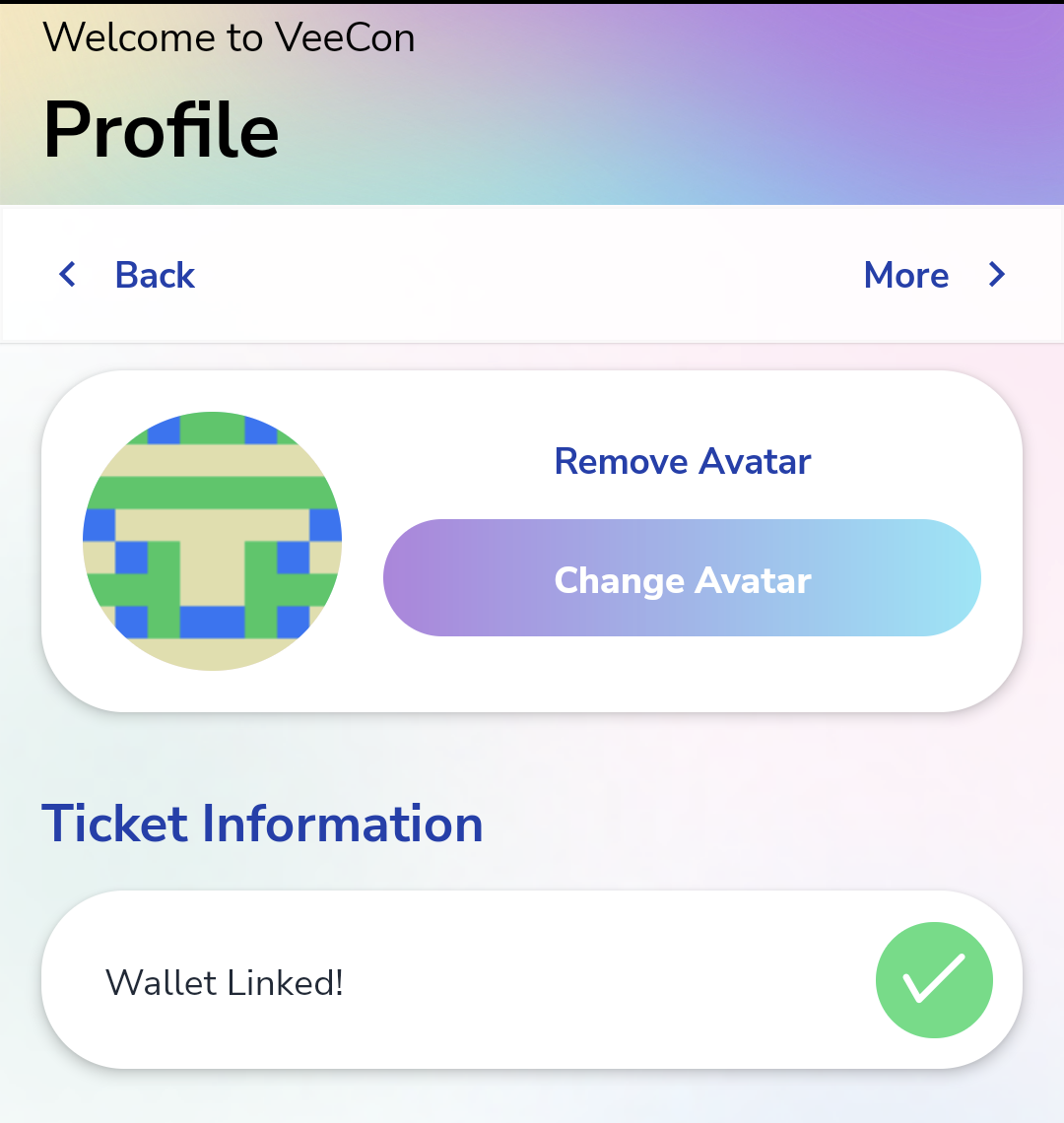Select the Change Avatar button
This screenshot has width=1064, height=1123.
point(682,578)
